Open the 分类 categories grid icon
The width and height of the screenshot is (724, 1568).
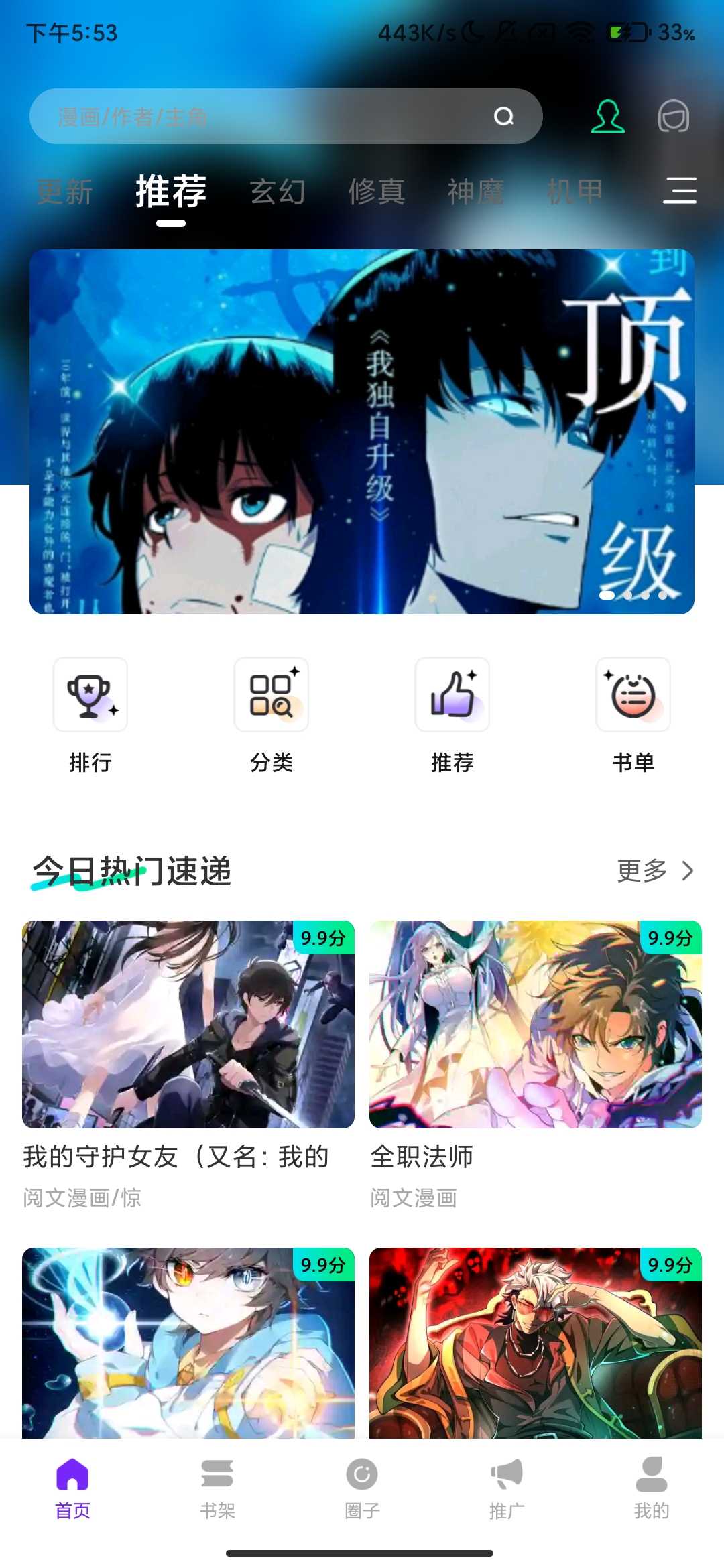click(x=271, y=696)
